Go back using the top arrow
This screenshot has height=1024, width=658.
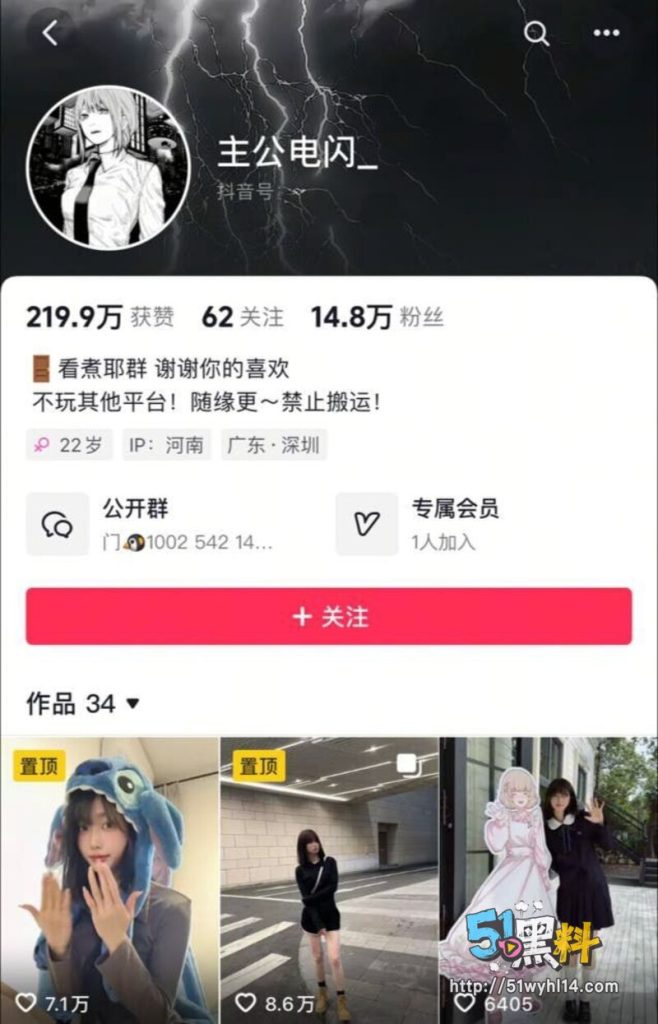pyautogui.click(x=50, y=33)
